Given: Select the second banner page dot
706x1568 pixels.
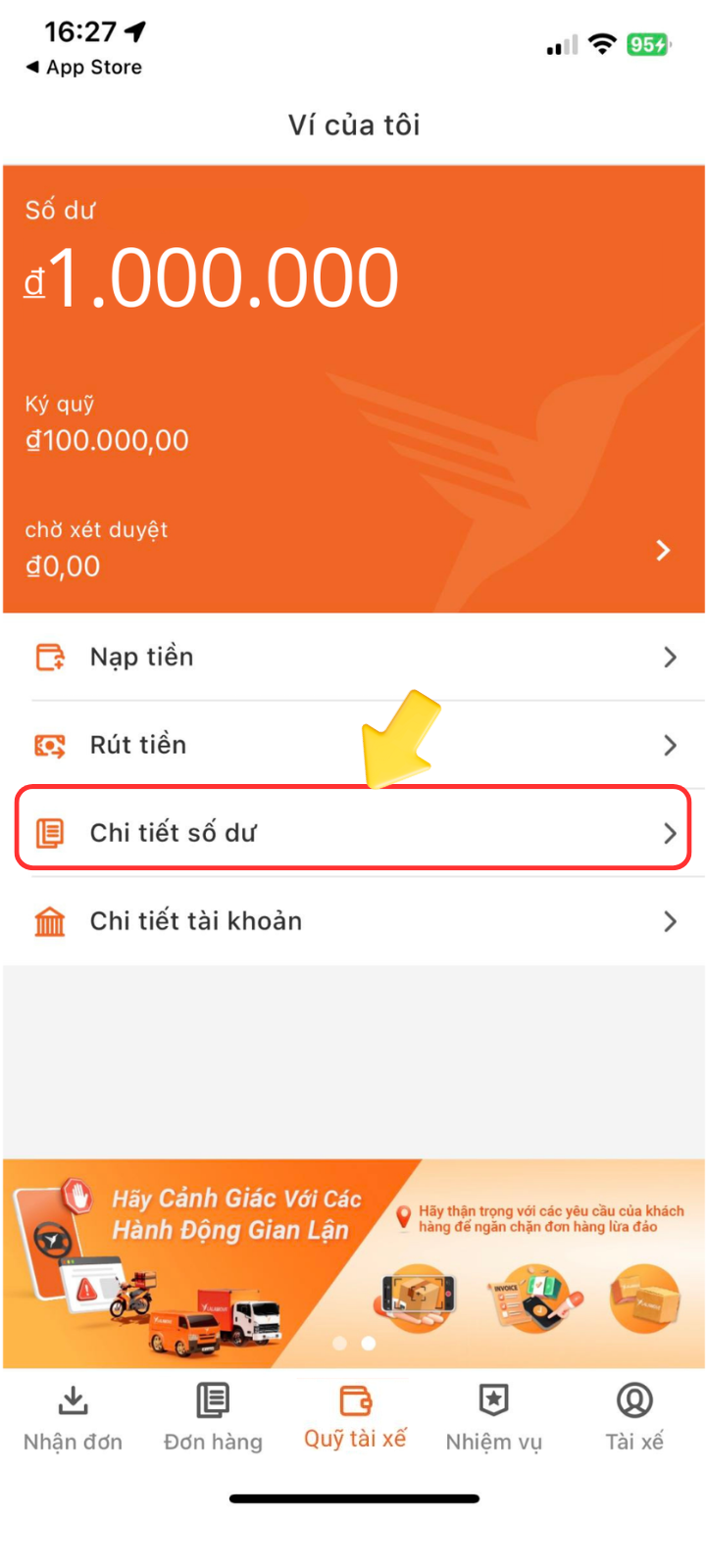Looking at the screenshot, I should 367,1346.
